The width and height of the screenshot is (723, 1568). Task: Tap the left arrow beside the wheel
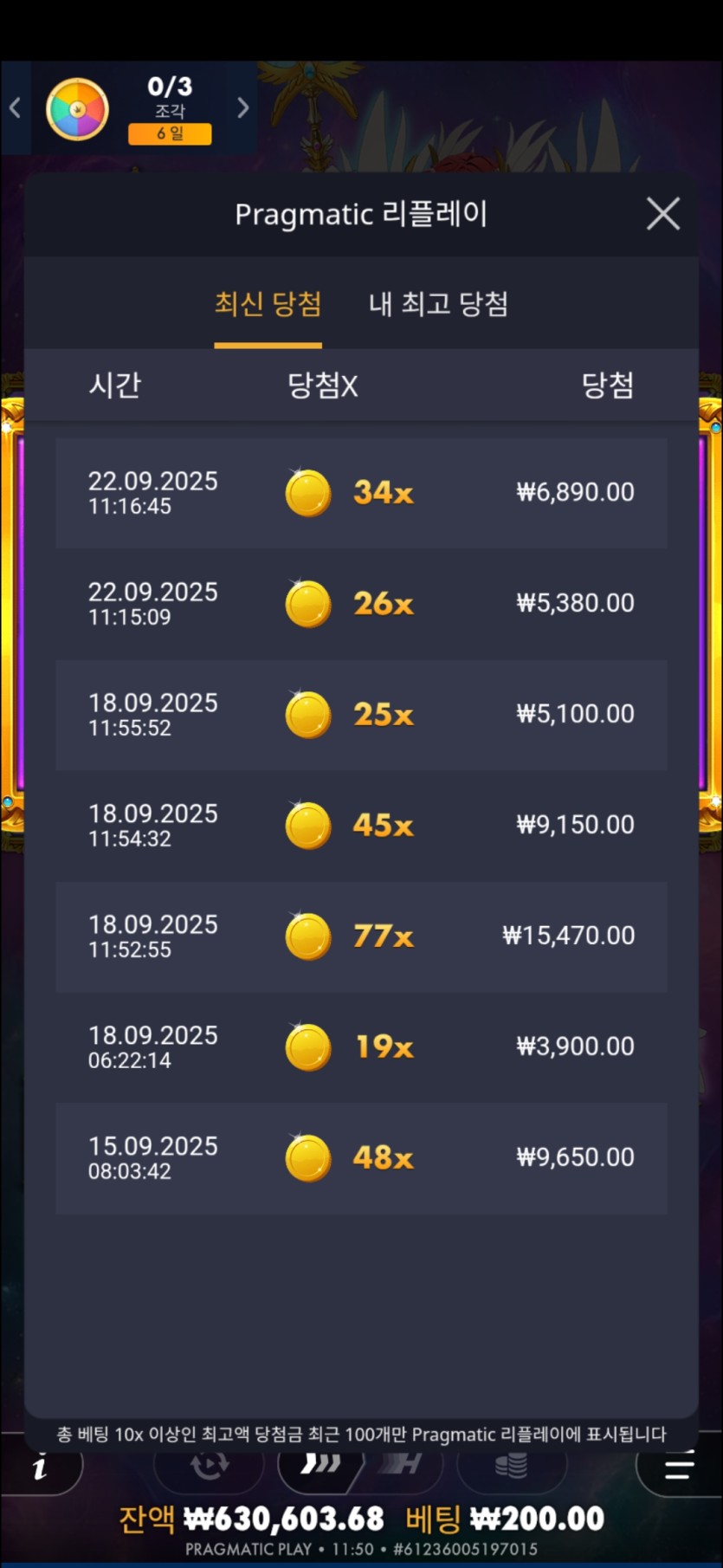click(15, 108)
